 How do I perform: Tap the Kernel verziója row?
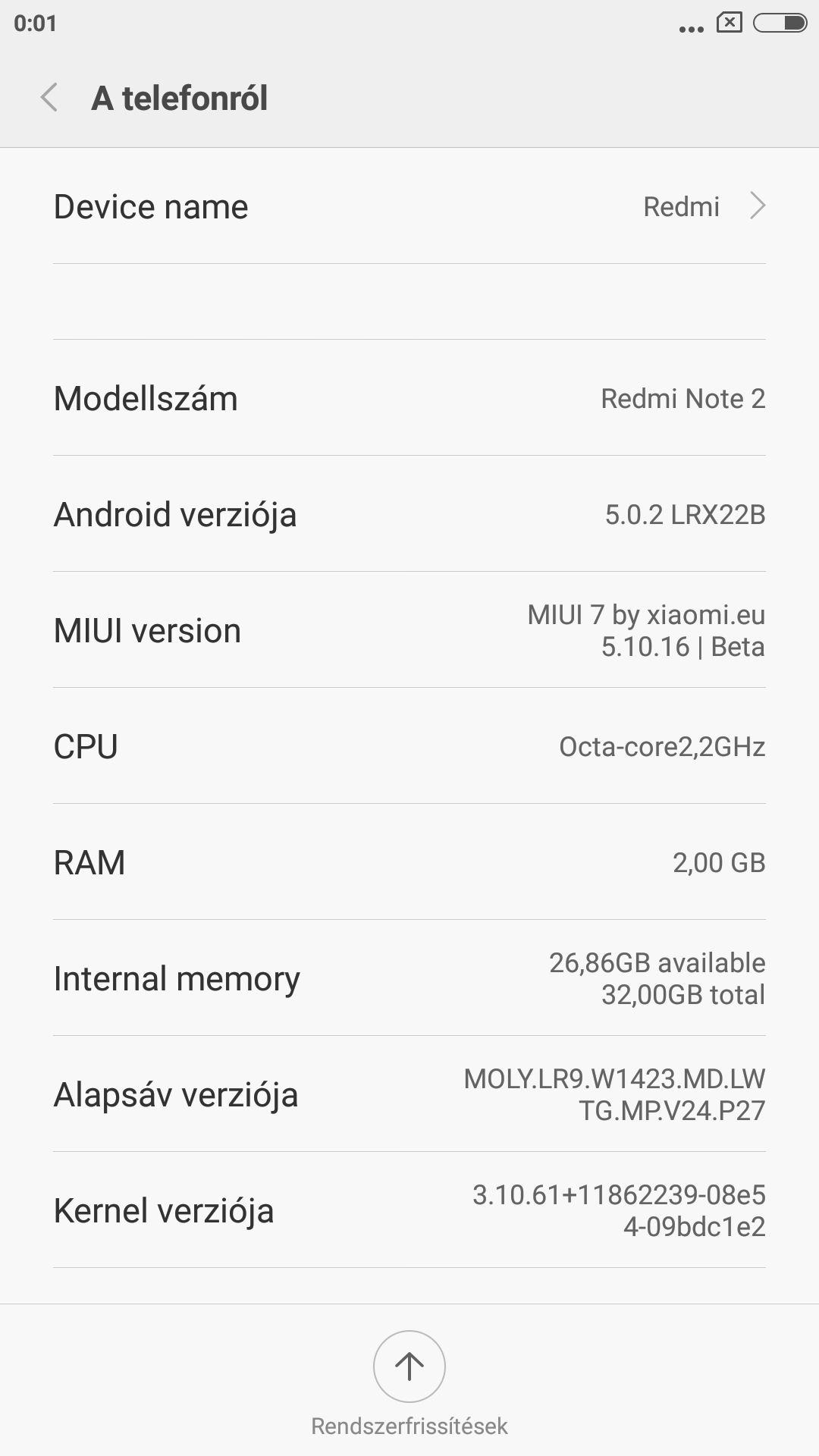pos(409,1210)
